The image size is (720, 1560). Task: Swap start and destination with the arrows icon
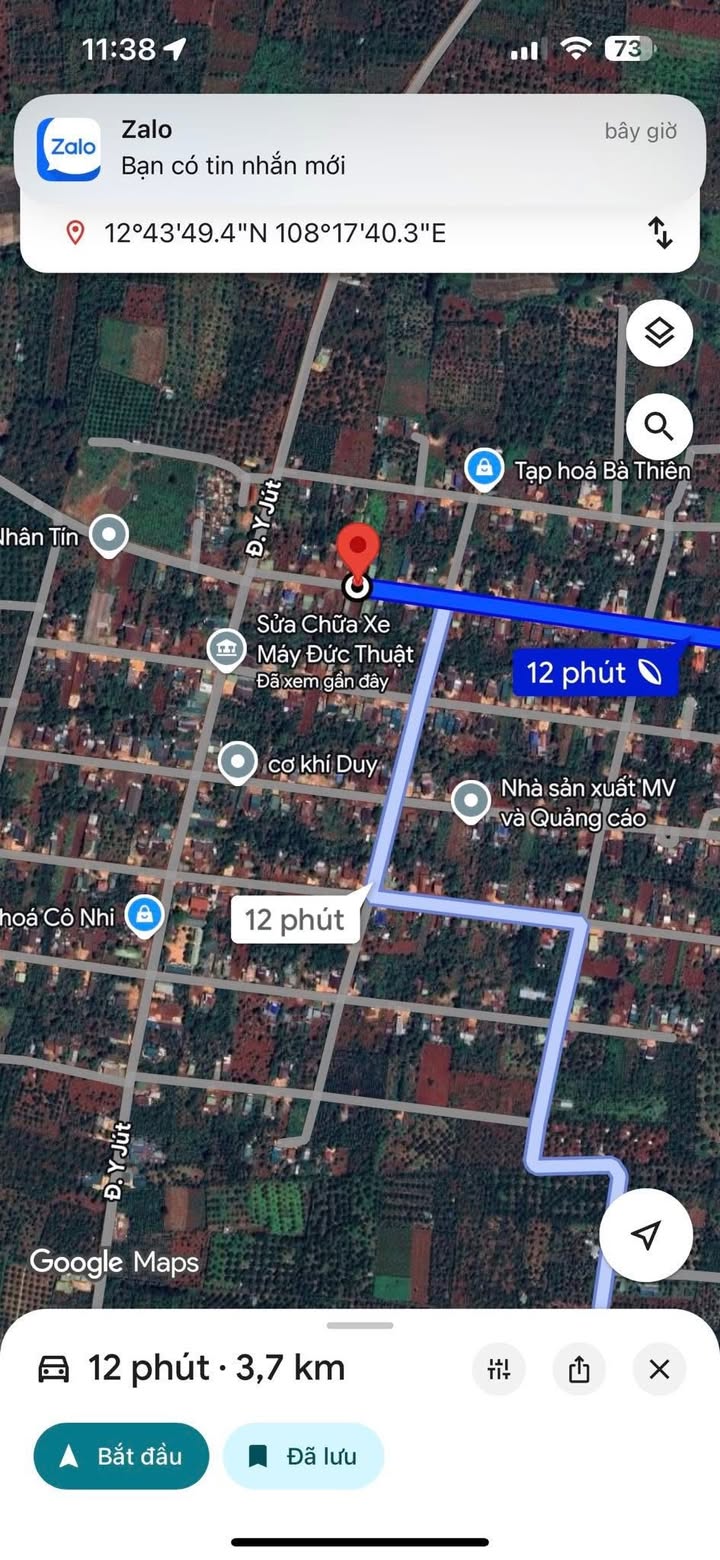coord(660,233)
